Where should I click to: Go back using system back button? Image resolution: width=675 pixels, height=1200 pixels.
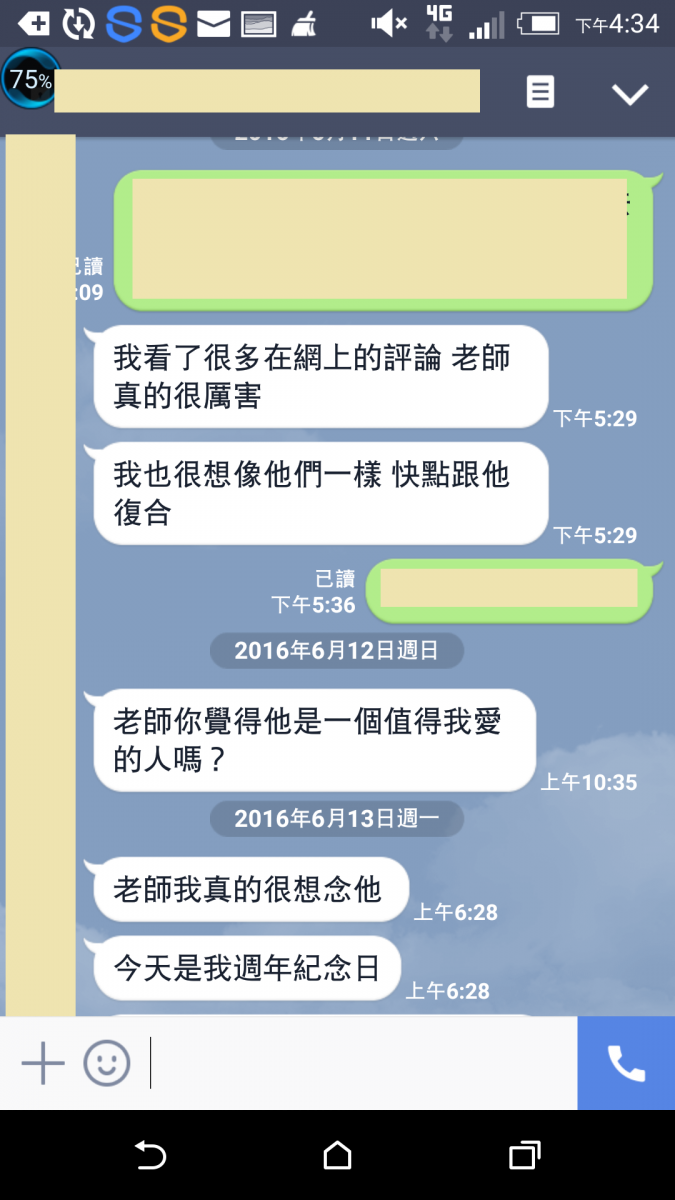pyautogui.click(x=150, y=1156)
